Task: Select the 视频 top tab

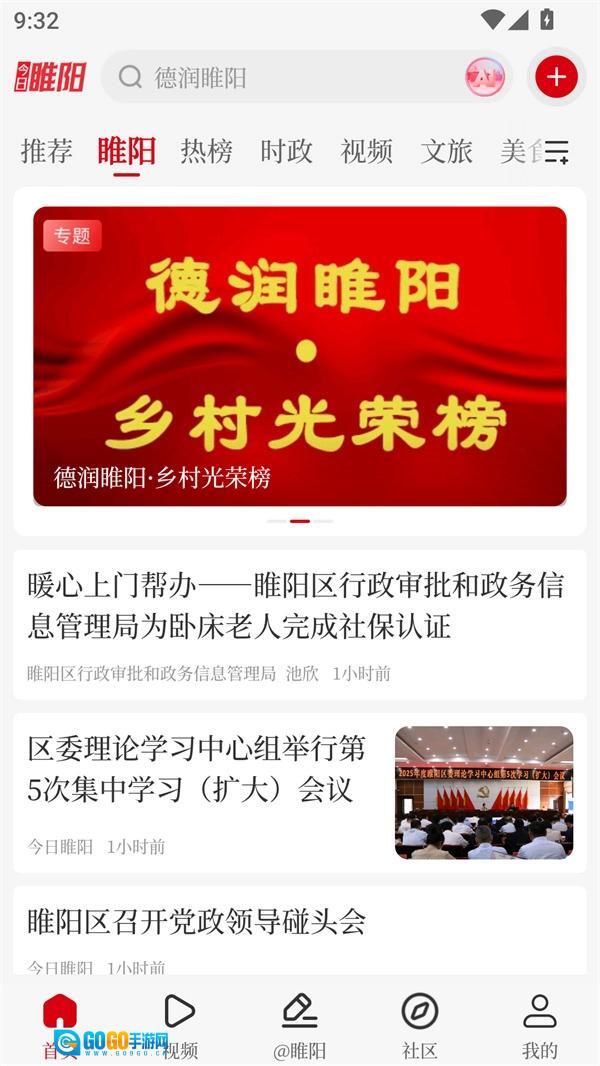Action: coord(366,151)
